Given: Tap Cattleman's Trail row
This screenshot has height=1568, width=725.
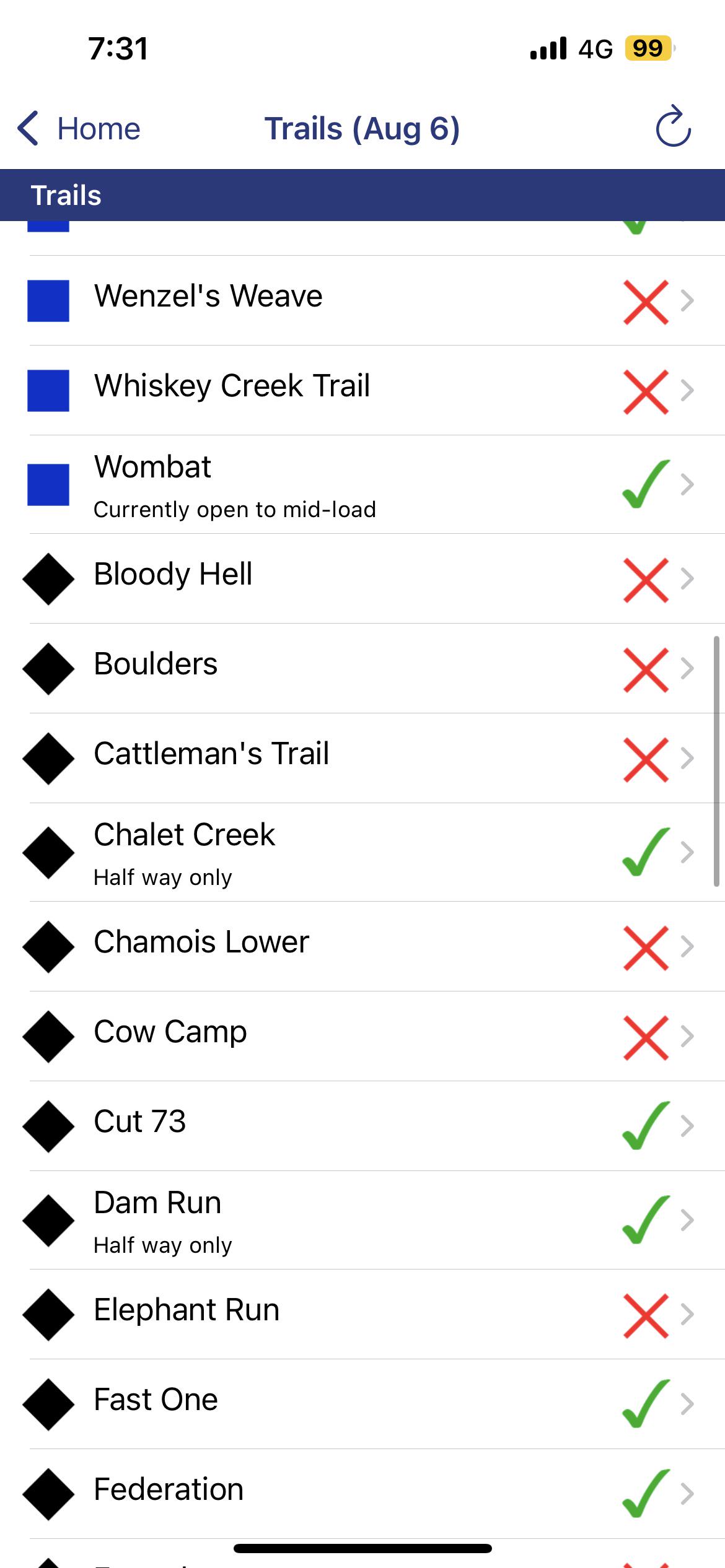Looking at the screenshot, I should point(362,758).
